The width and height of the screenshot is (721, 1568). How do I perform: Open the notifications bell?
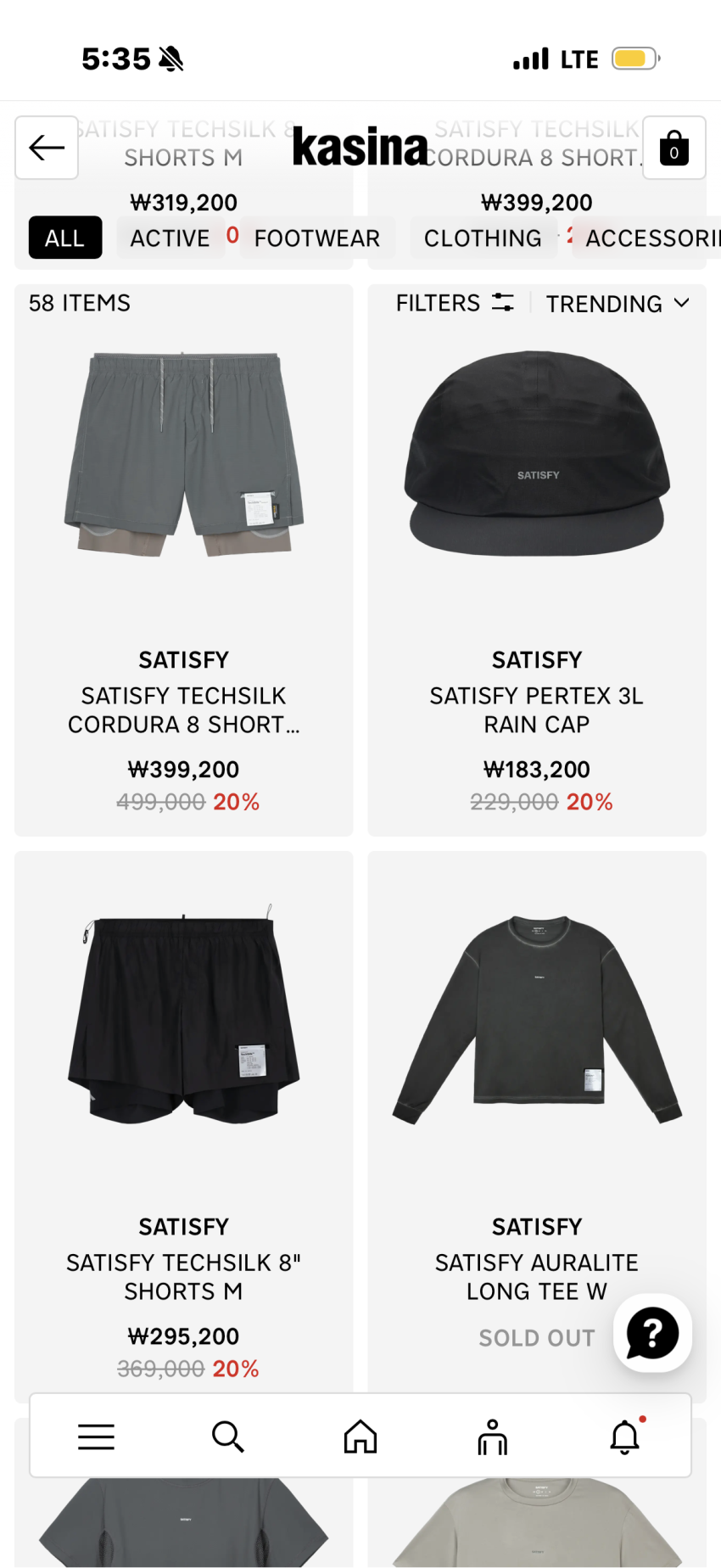pyautogui.click(x=625, y=1436)
